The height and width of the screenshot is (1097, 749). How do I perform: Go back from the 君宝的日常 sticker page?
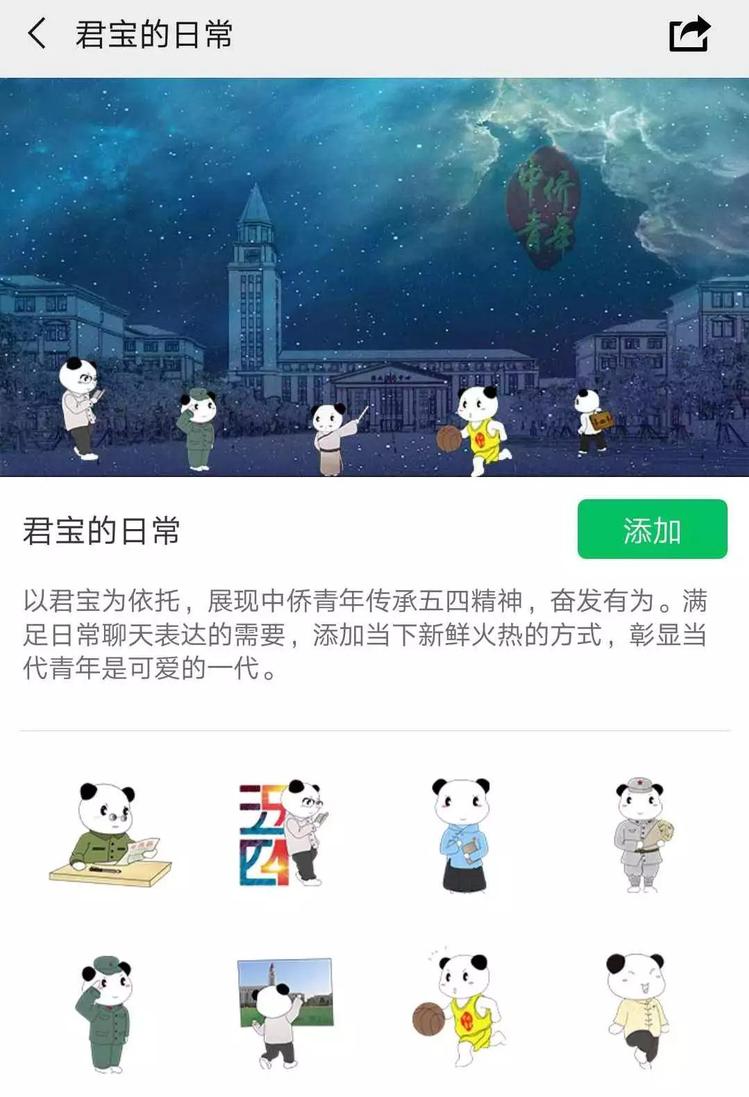37,35
